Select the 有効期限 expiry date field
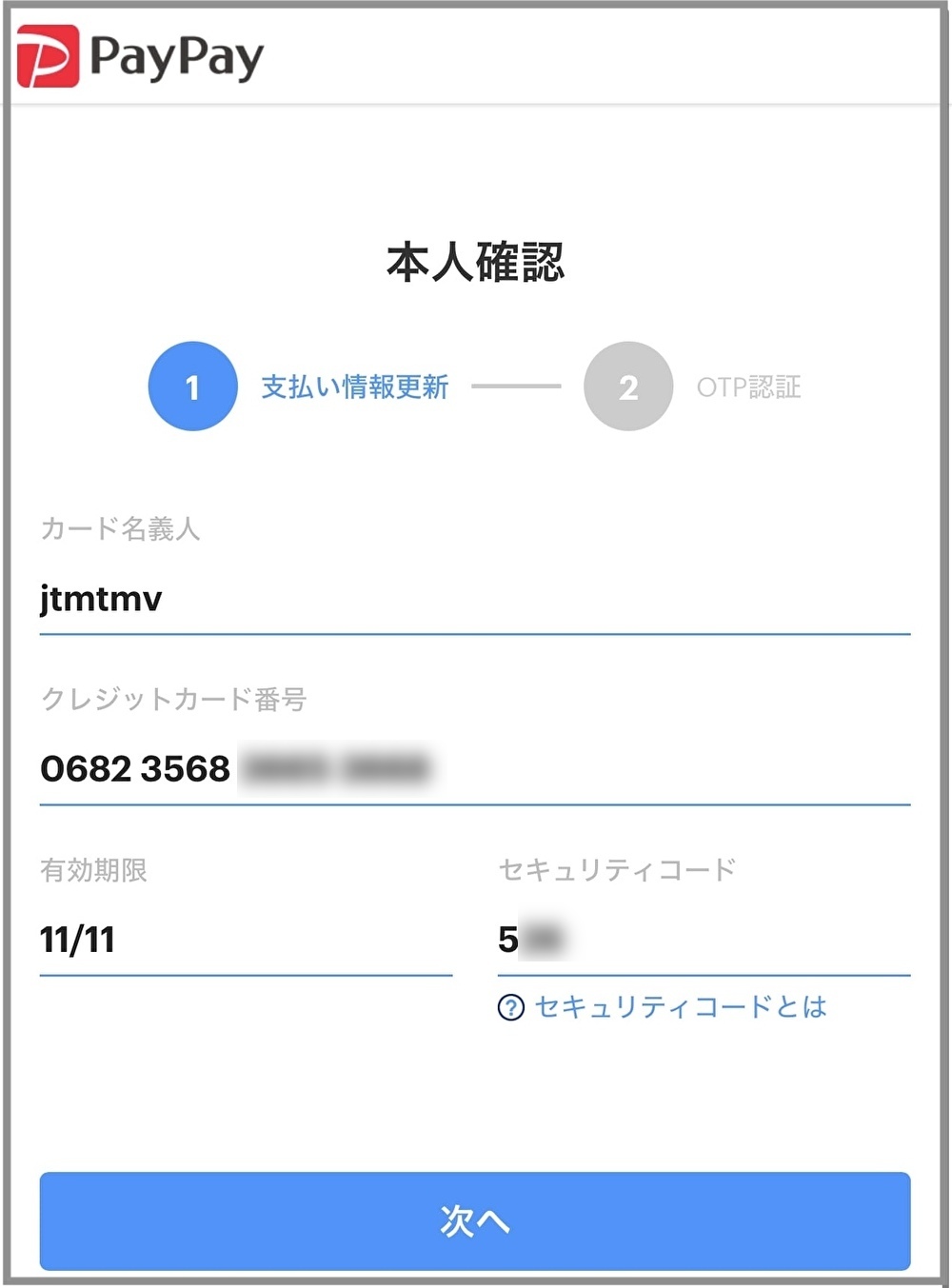952x1288 pixels. pyautogui.click(x=245, y=941)
